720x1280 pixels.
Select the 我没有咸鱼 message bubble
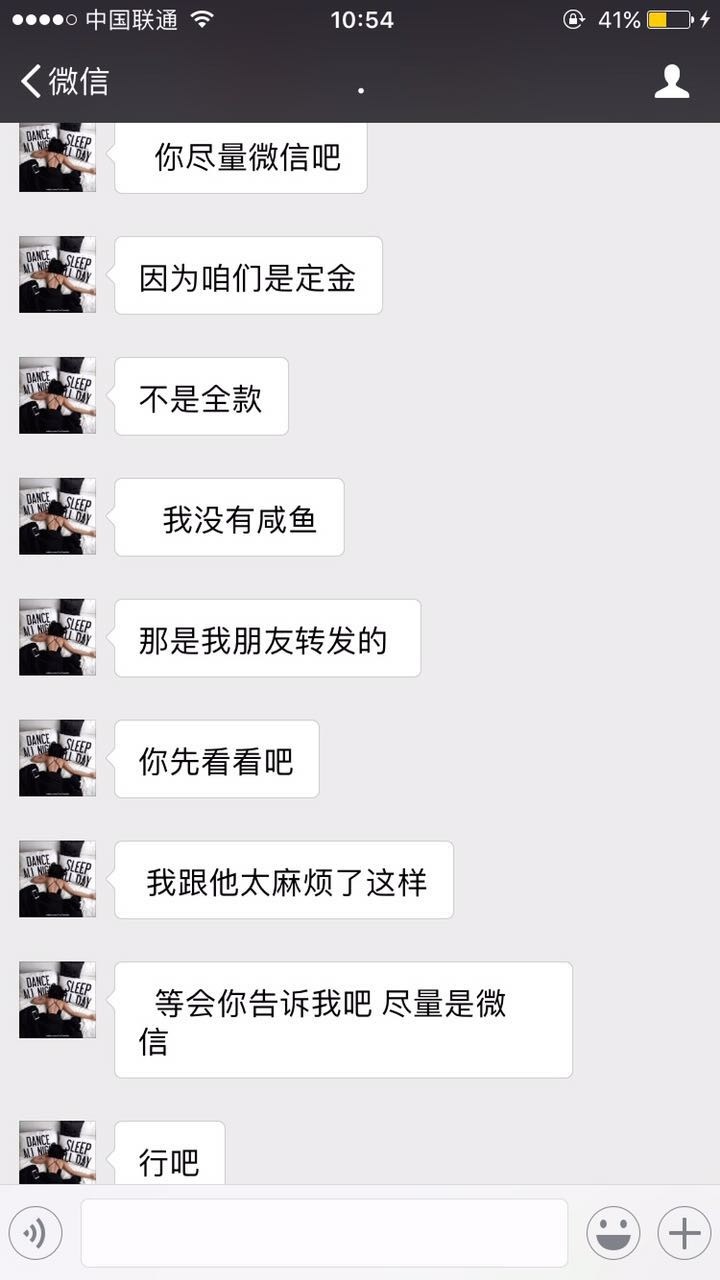228,517
